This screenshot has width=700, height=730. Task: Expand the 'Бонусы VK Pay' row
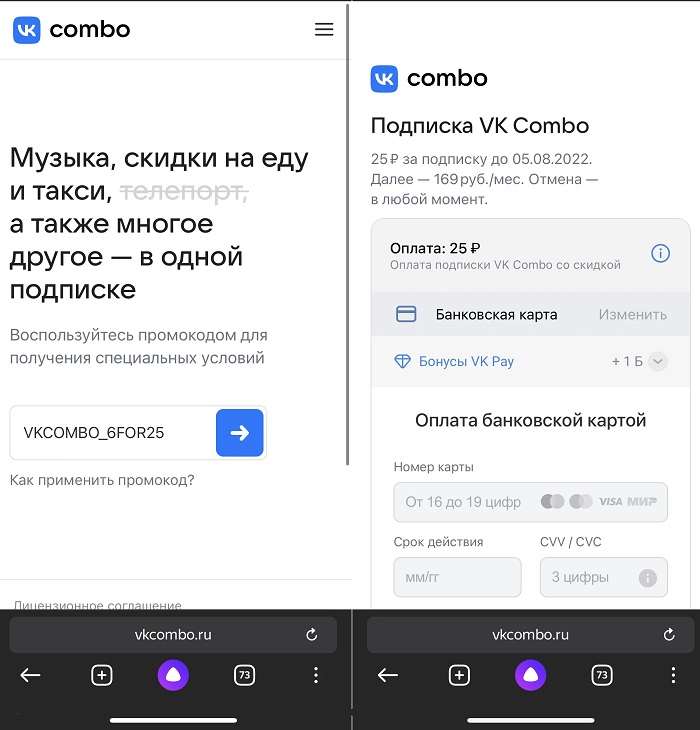click(657, 362)
